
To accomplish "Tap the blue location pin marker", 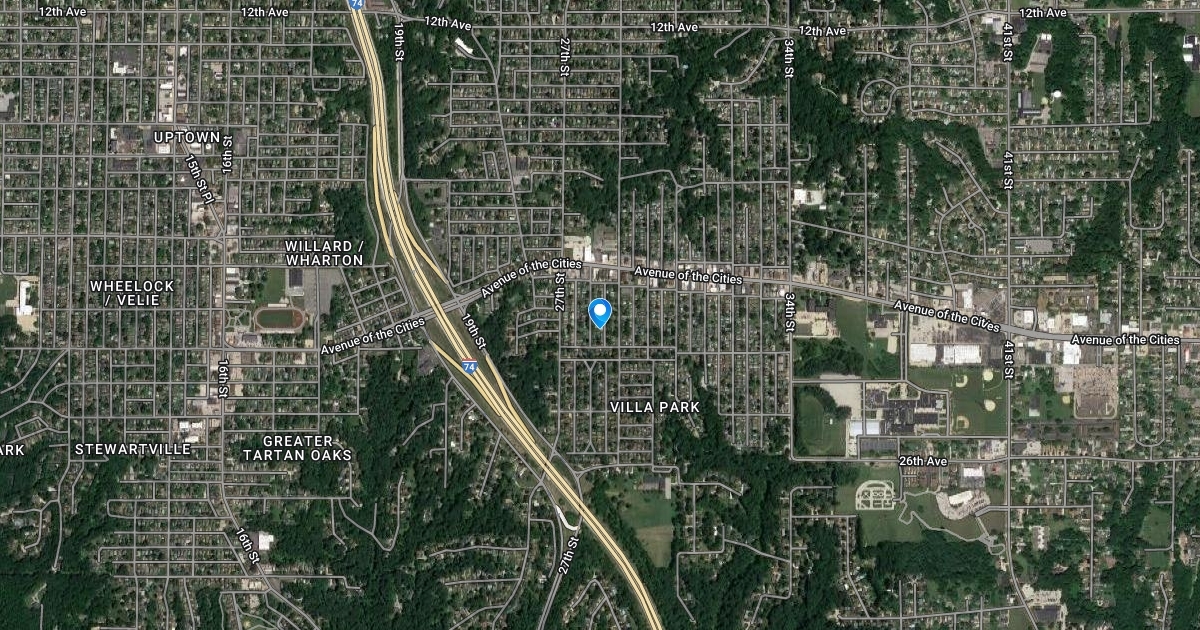I will click(x=599, y=313).
